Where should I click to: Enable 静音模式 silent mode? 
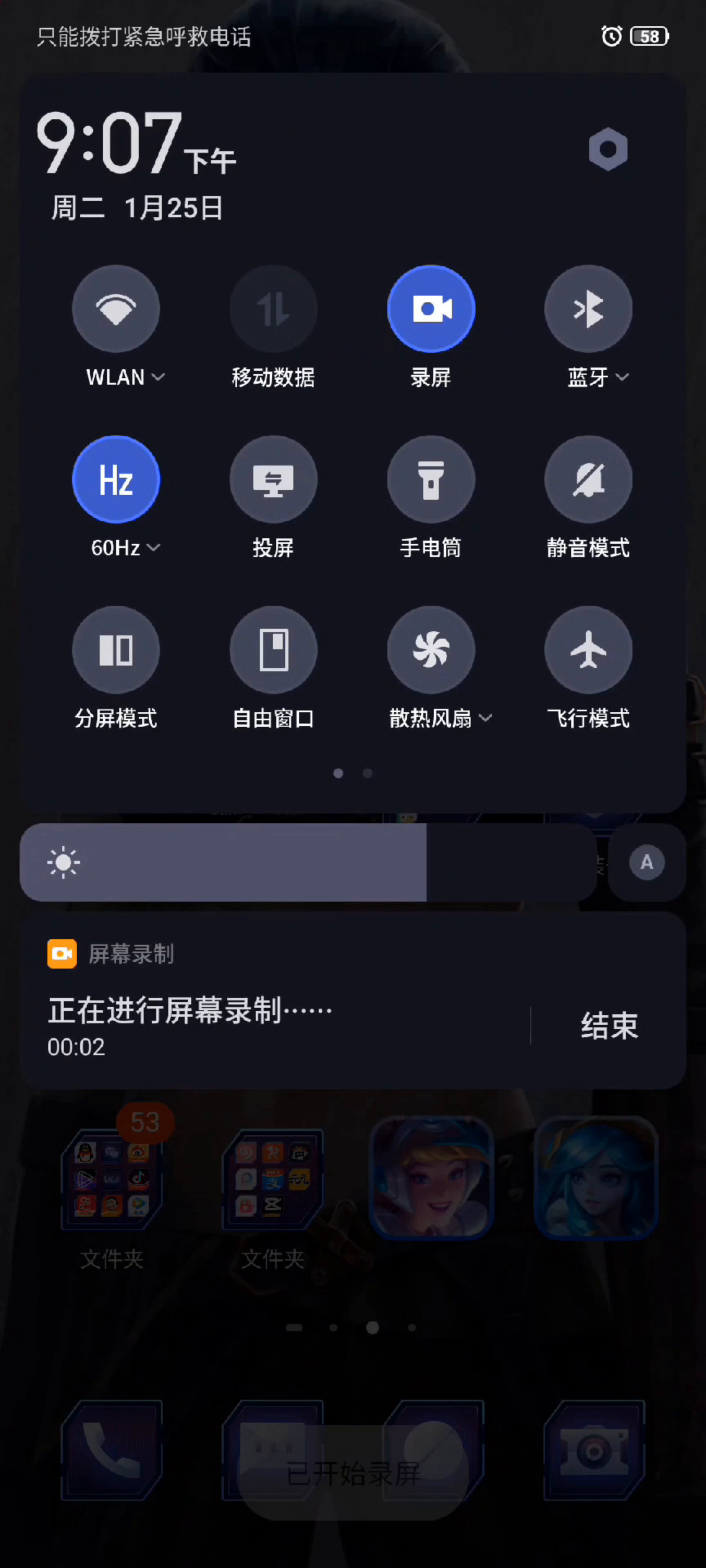pyautogui.click(x=588, y=479)
